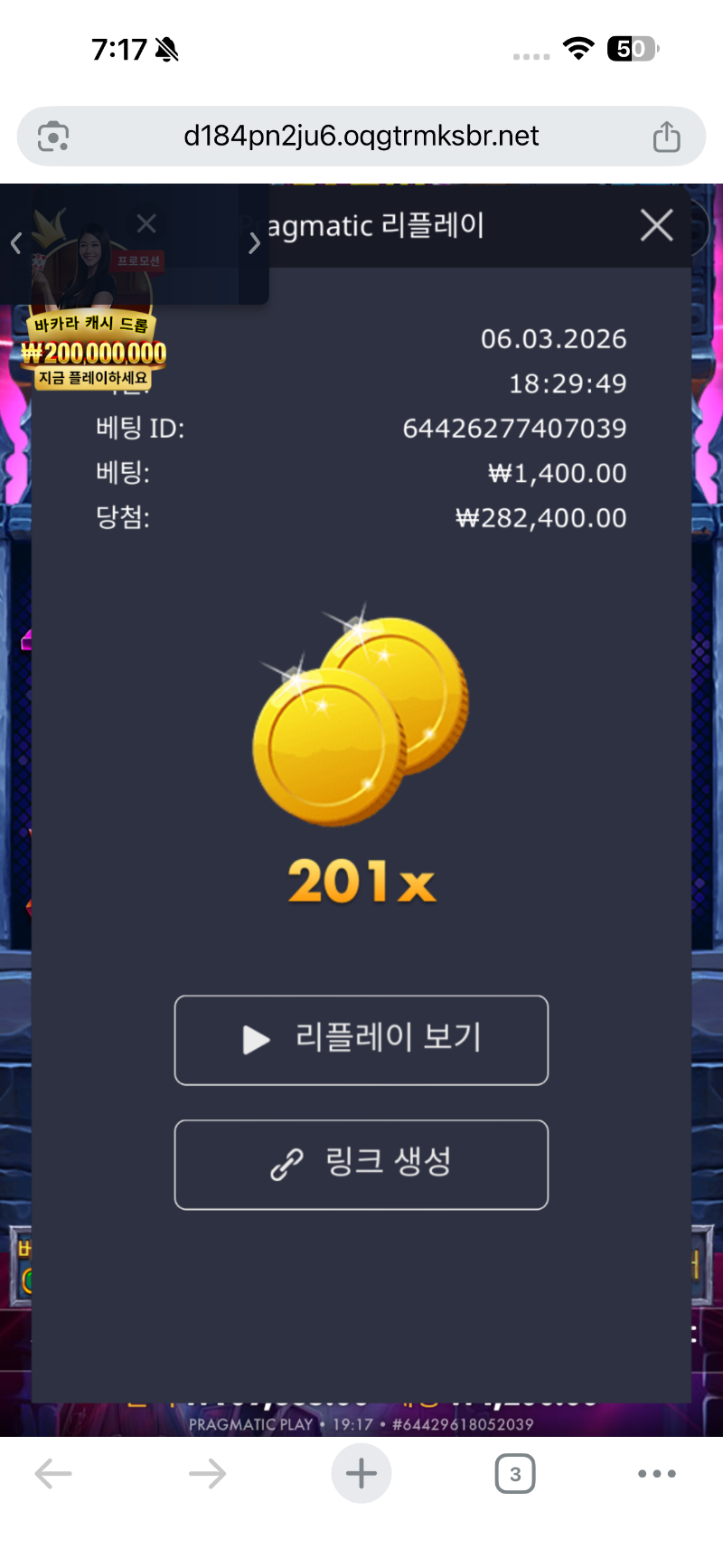
Task: Tap the 링크 생성 button
Action: point(361,1165)
